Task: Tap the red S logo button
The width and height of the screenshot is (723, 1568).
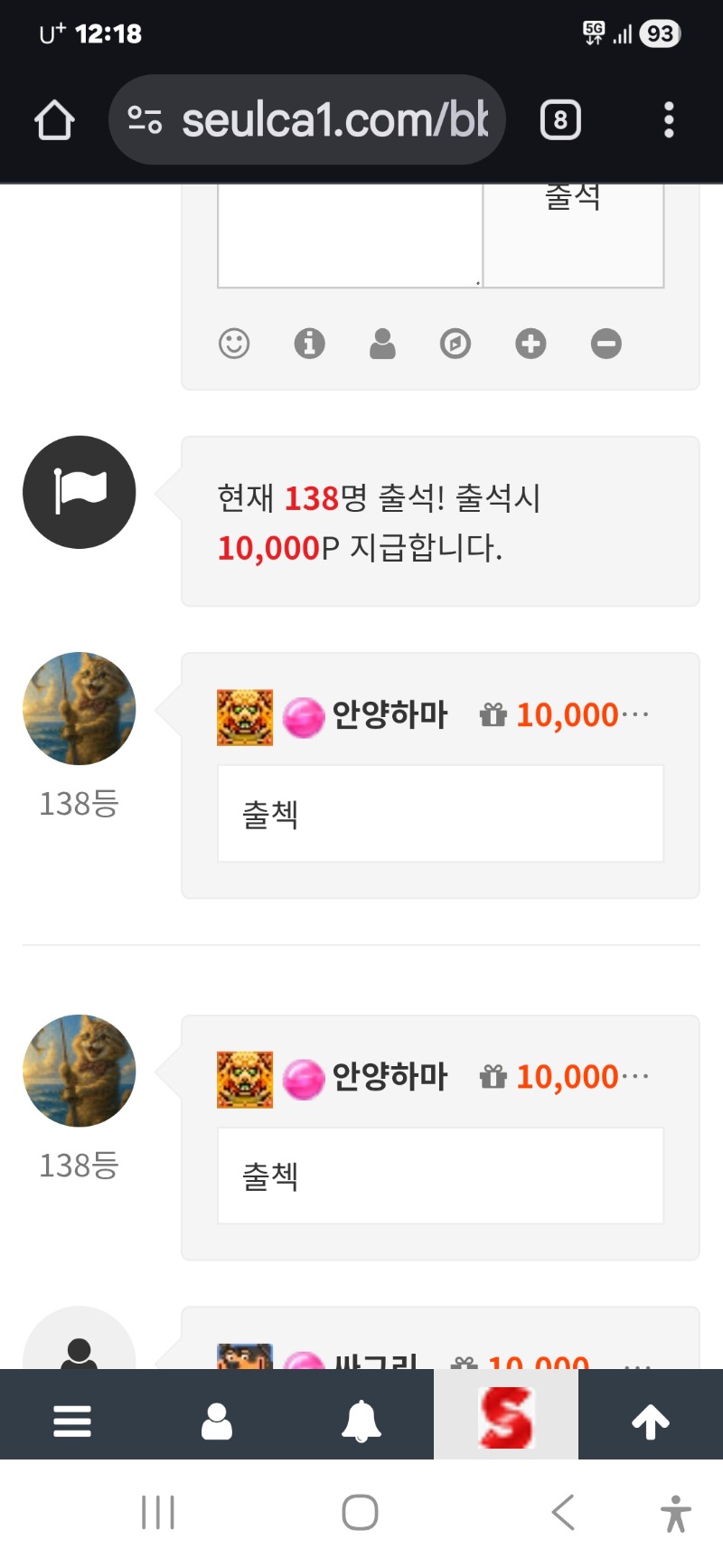Action: [506, 1419]
